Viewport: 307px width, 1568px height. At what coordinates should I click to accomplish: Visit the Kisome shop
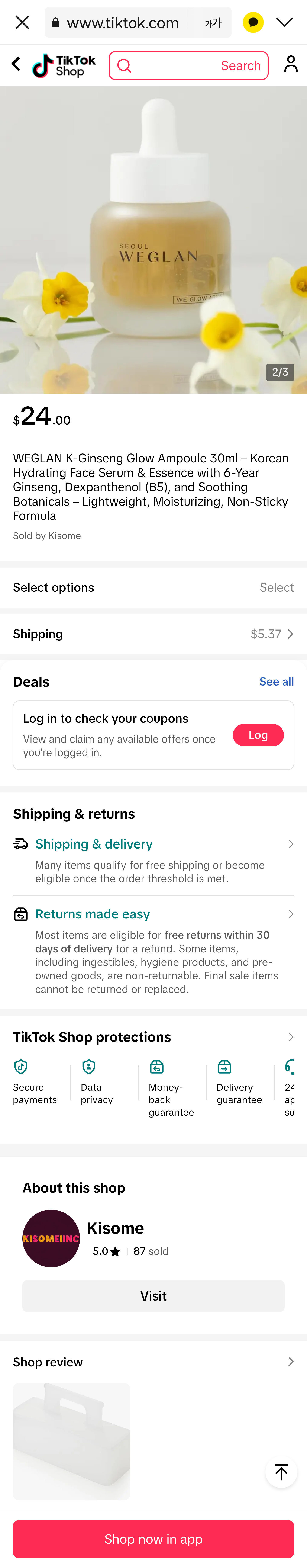point(153,1296)
